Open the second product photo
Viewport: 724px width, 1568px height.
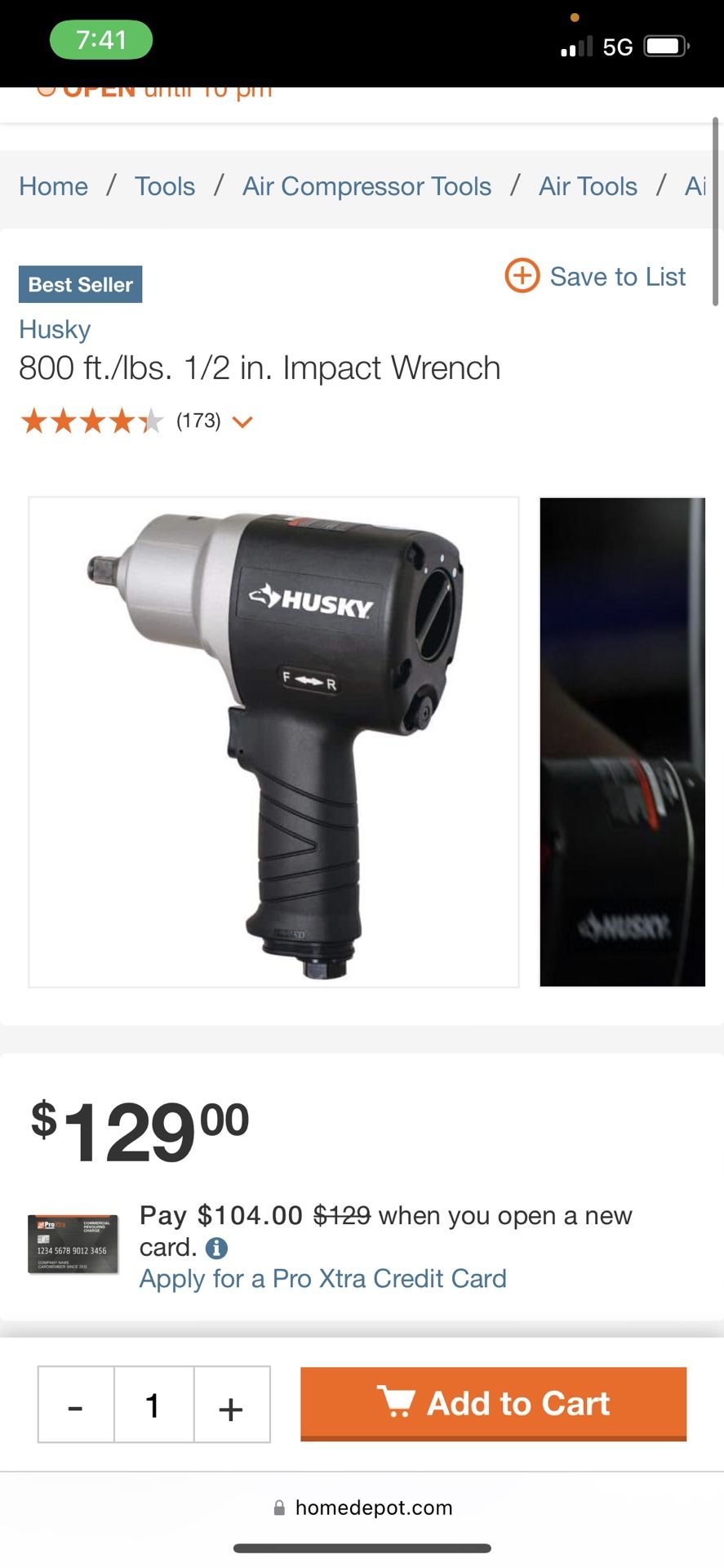(622, 742)
